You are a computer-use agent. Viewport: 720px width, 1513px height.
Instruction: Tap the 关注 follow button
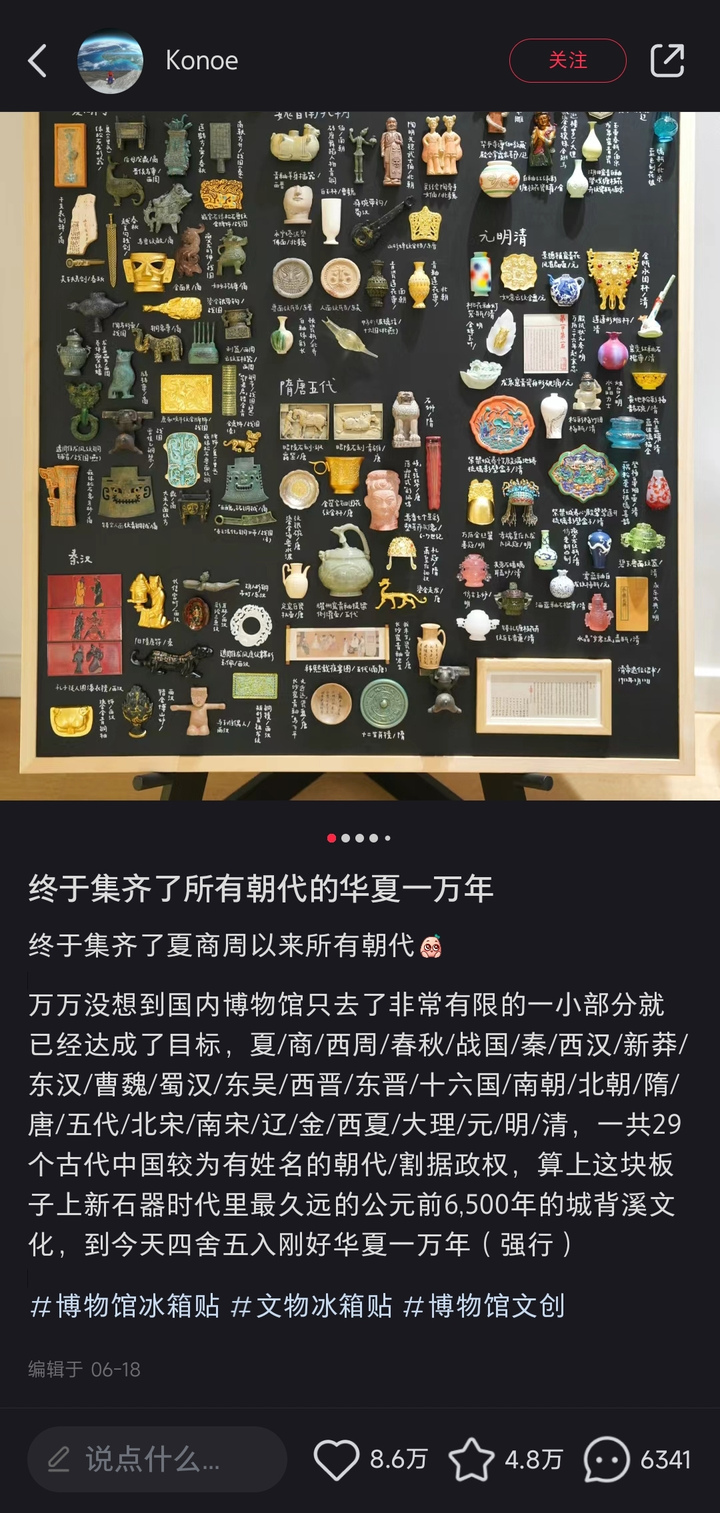(568, 61)
